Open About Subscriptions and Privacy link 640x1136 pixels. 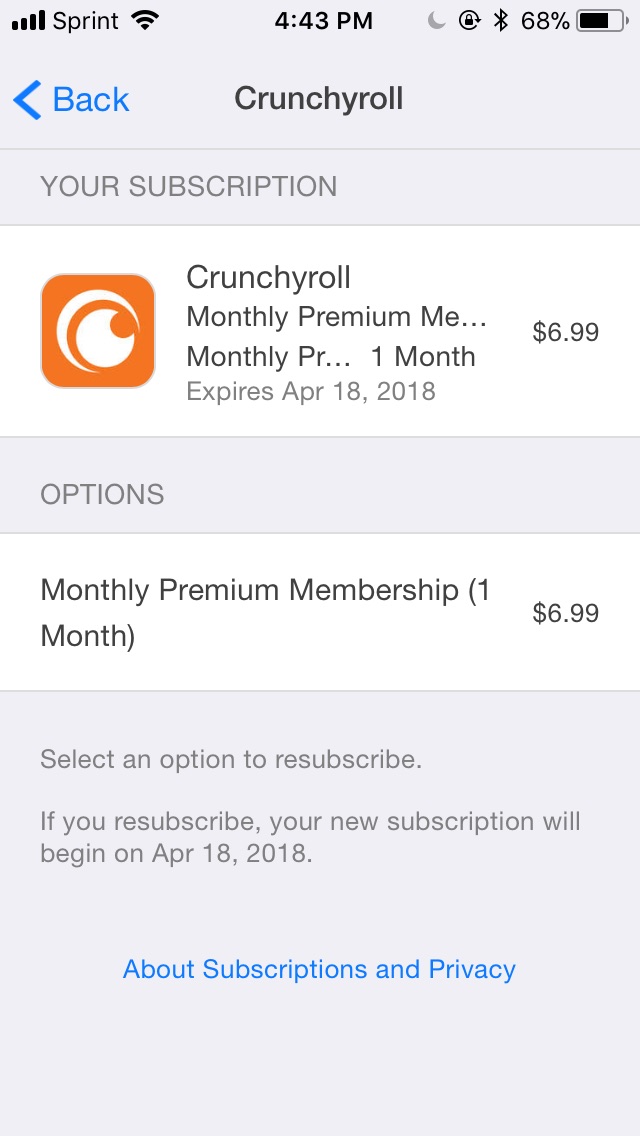(x=319, y=969)
